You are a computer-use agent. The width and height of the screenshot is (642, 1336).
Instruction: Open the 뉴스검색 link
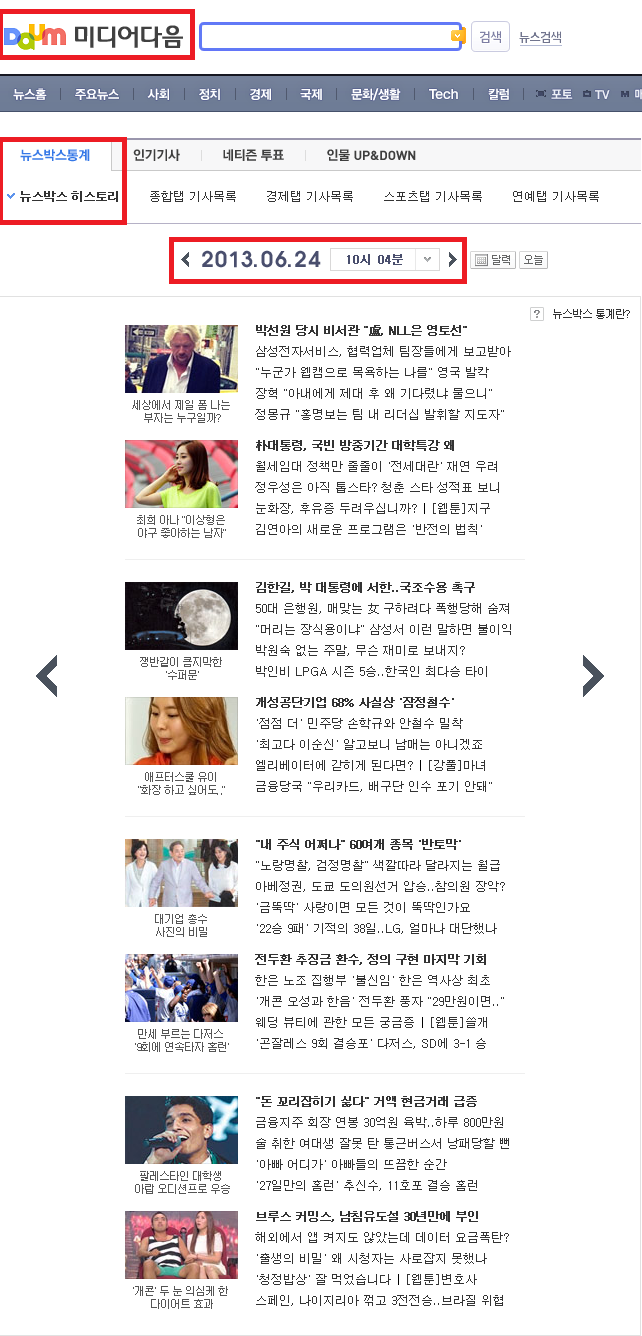(x=540, y=38)
